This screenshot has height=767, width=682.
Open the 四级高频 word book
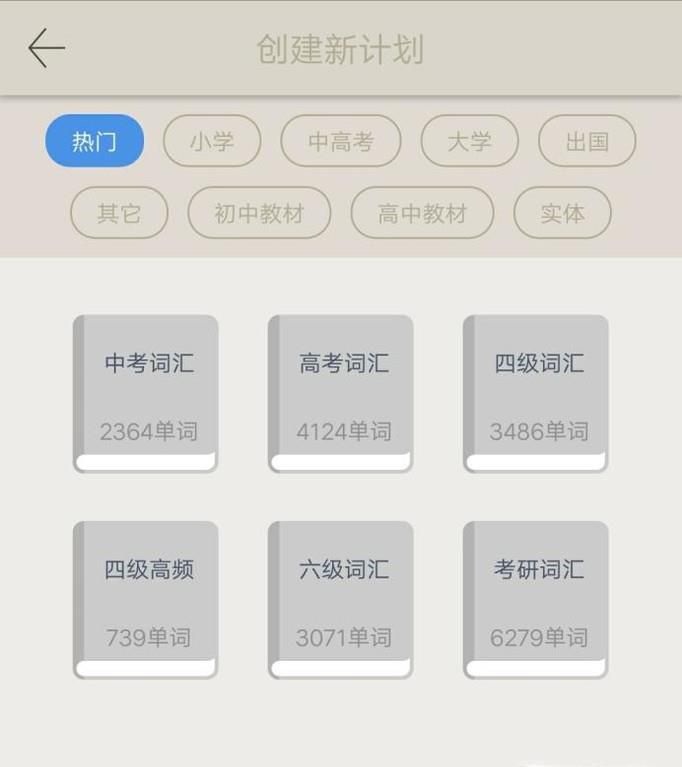[146, 599]
